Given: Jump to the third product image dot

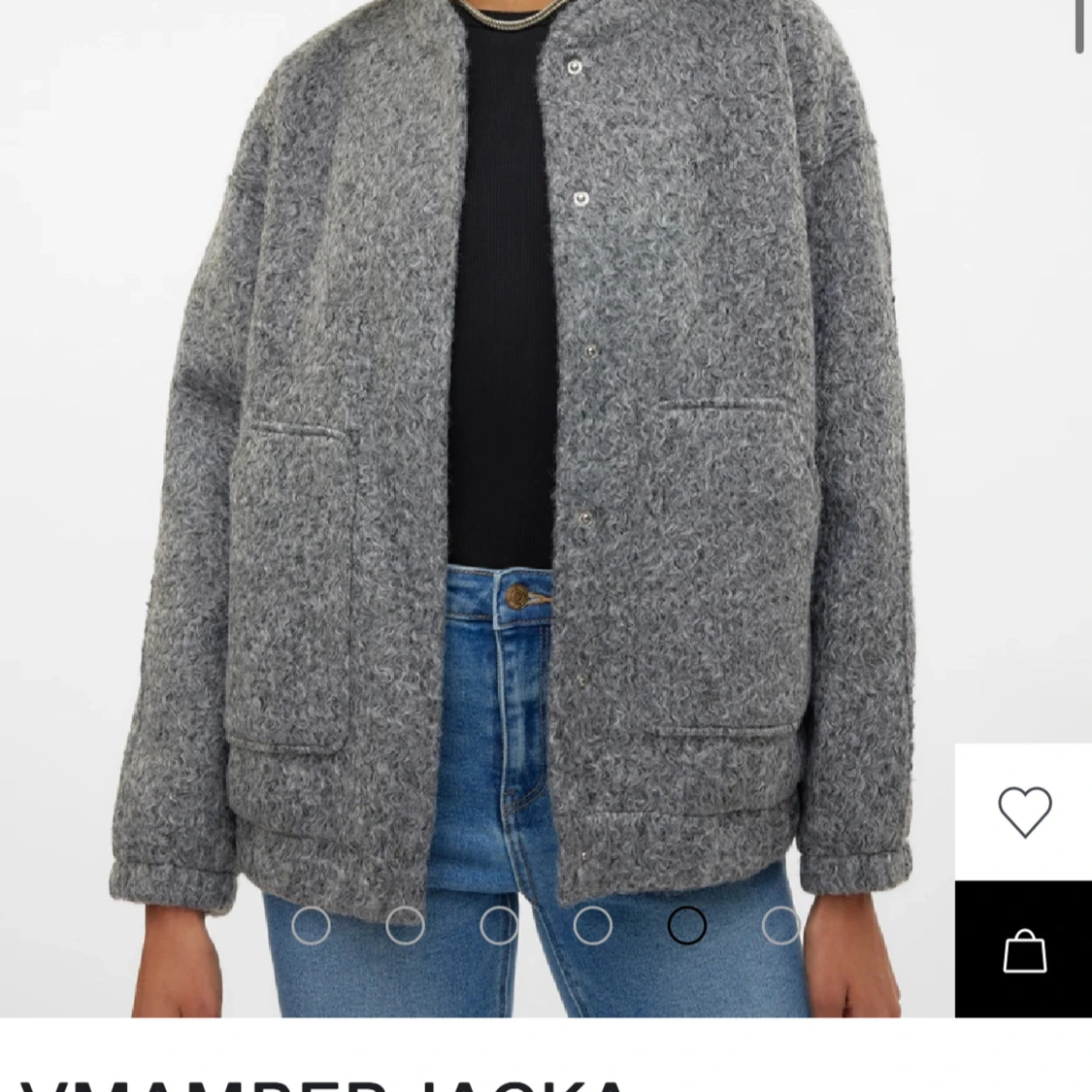Looking at the screenshot, I should [499, 926].
